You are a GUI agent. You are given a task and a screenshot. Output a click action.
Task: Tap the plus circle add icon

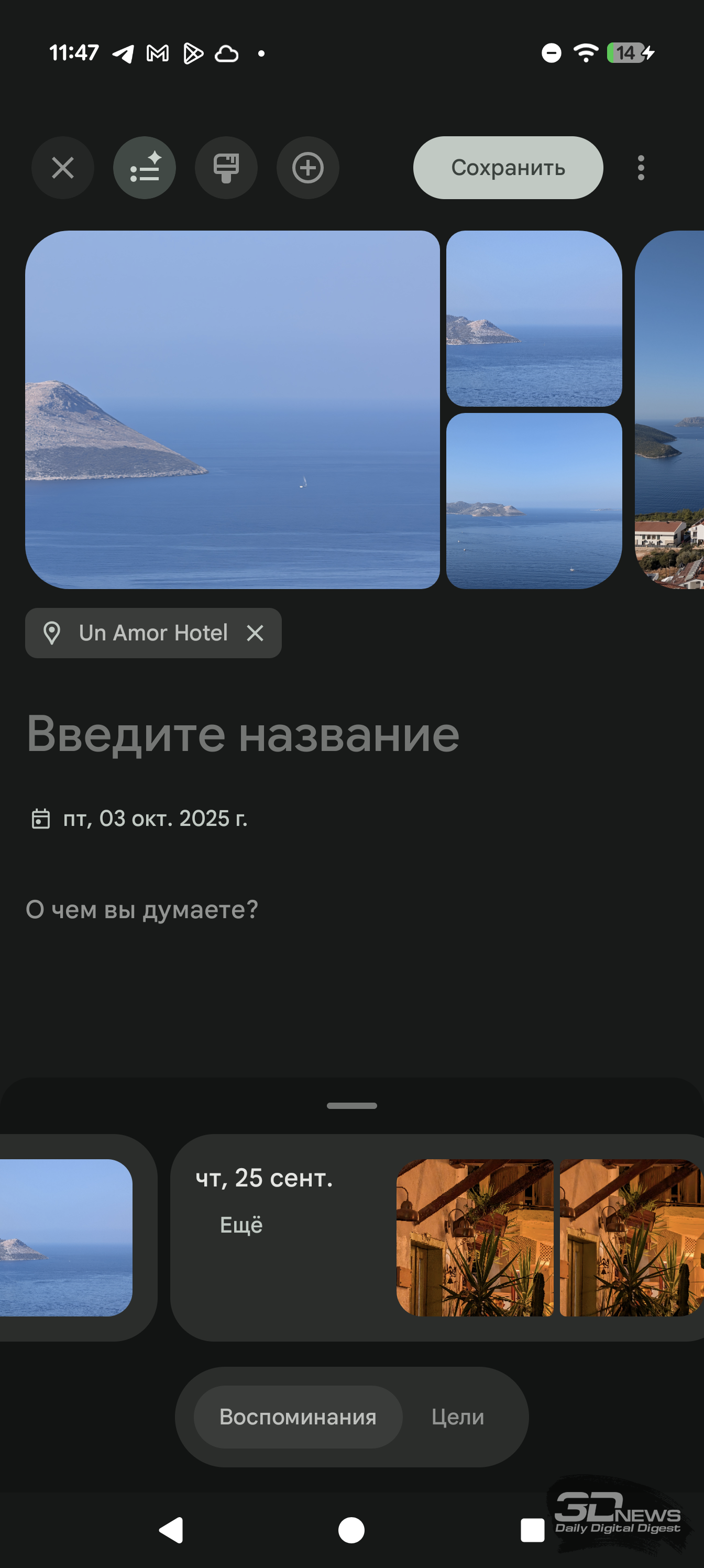(x=307, y=167)
